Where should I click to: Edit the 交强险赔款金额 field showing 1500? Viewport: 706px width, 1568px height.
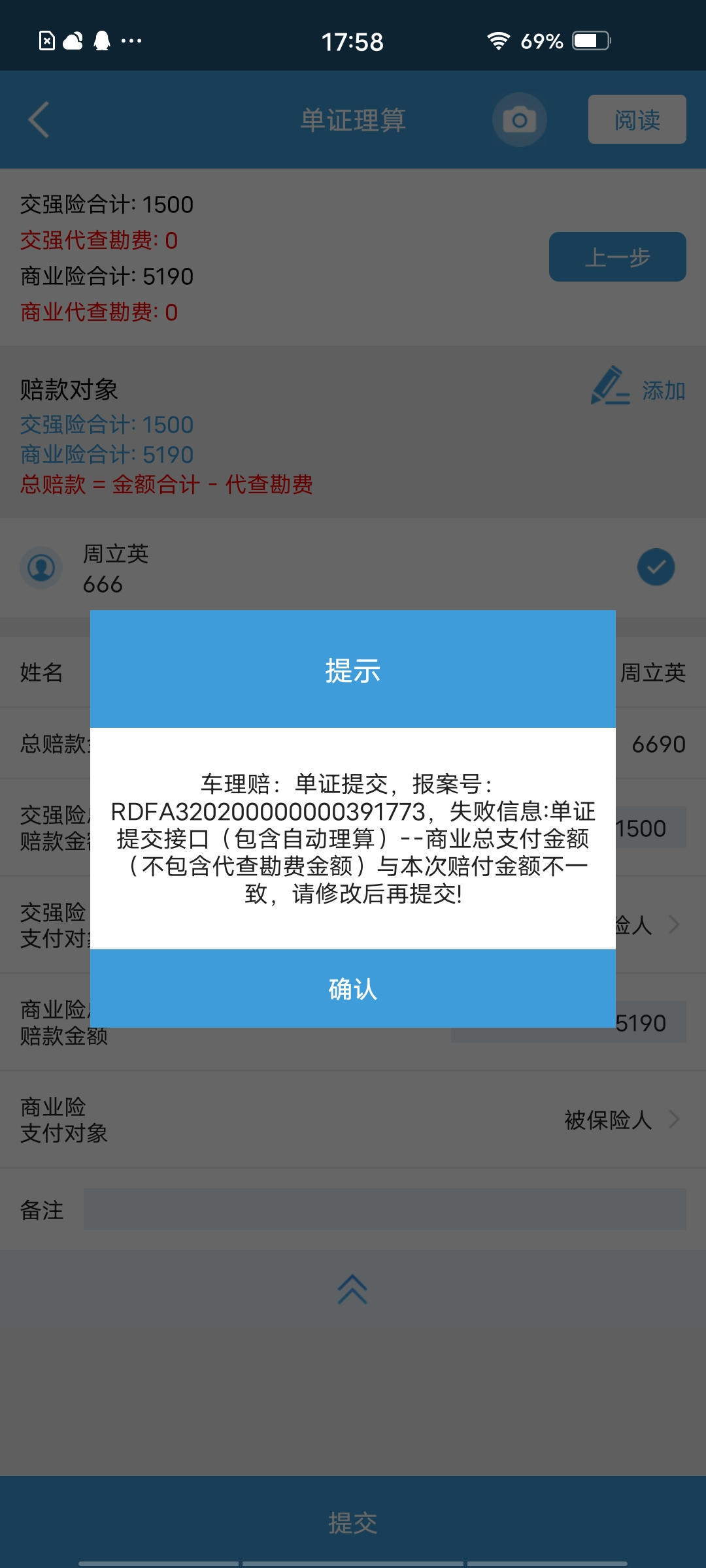569,828
